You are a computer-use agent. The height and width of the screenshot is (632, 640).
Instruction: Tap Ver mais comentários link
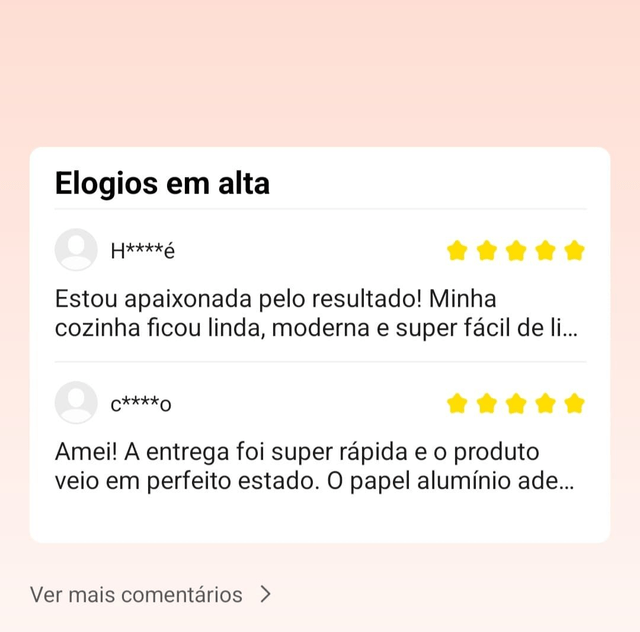150,595
